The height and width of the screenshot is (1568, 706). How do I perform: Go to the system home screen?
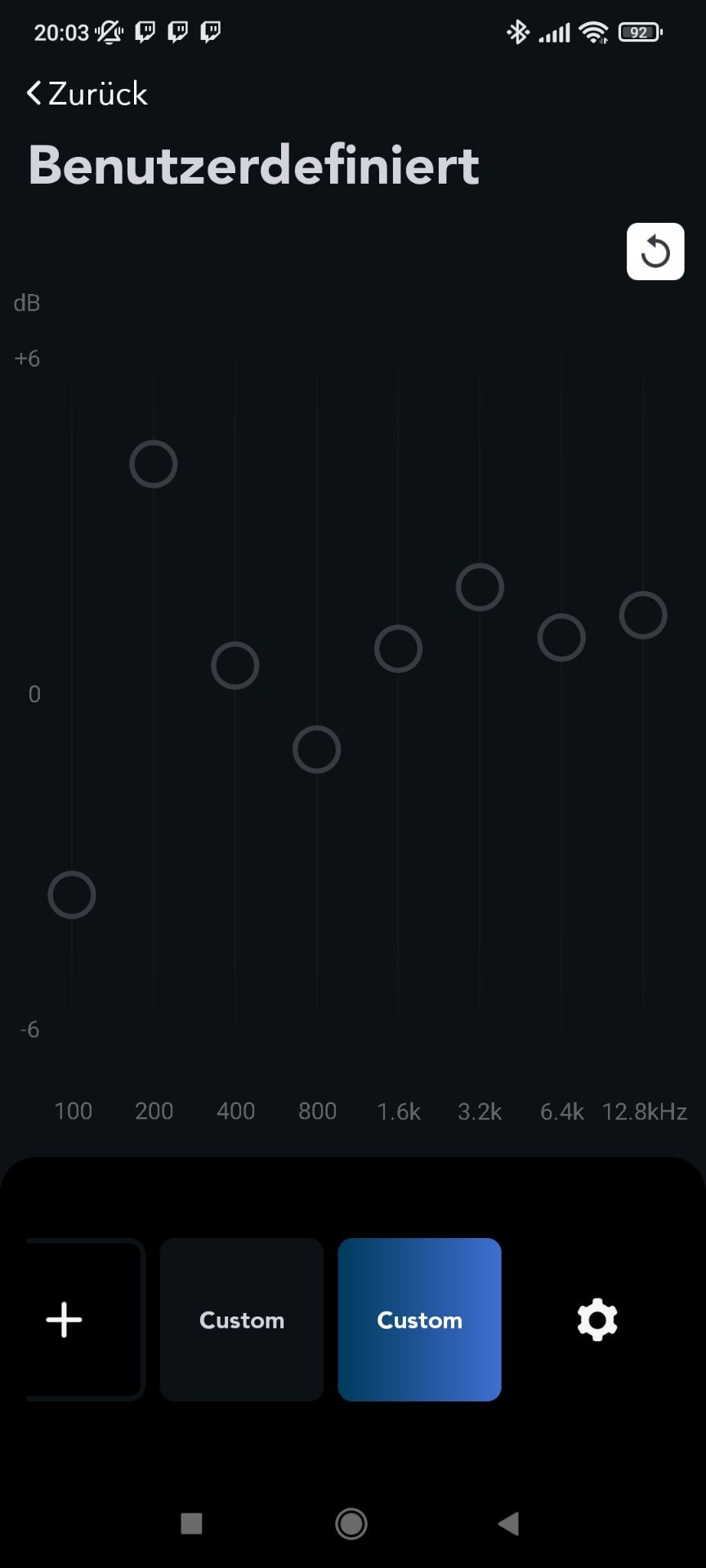point(351,1523)
